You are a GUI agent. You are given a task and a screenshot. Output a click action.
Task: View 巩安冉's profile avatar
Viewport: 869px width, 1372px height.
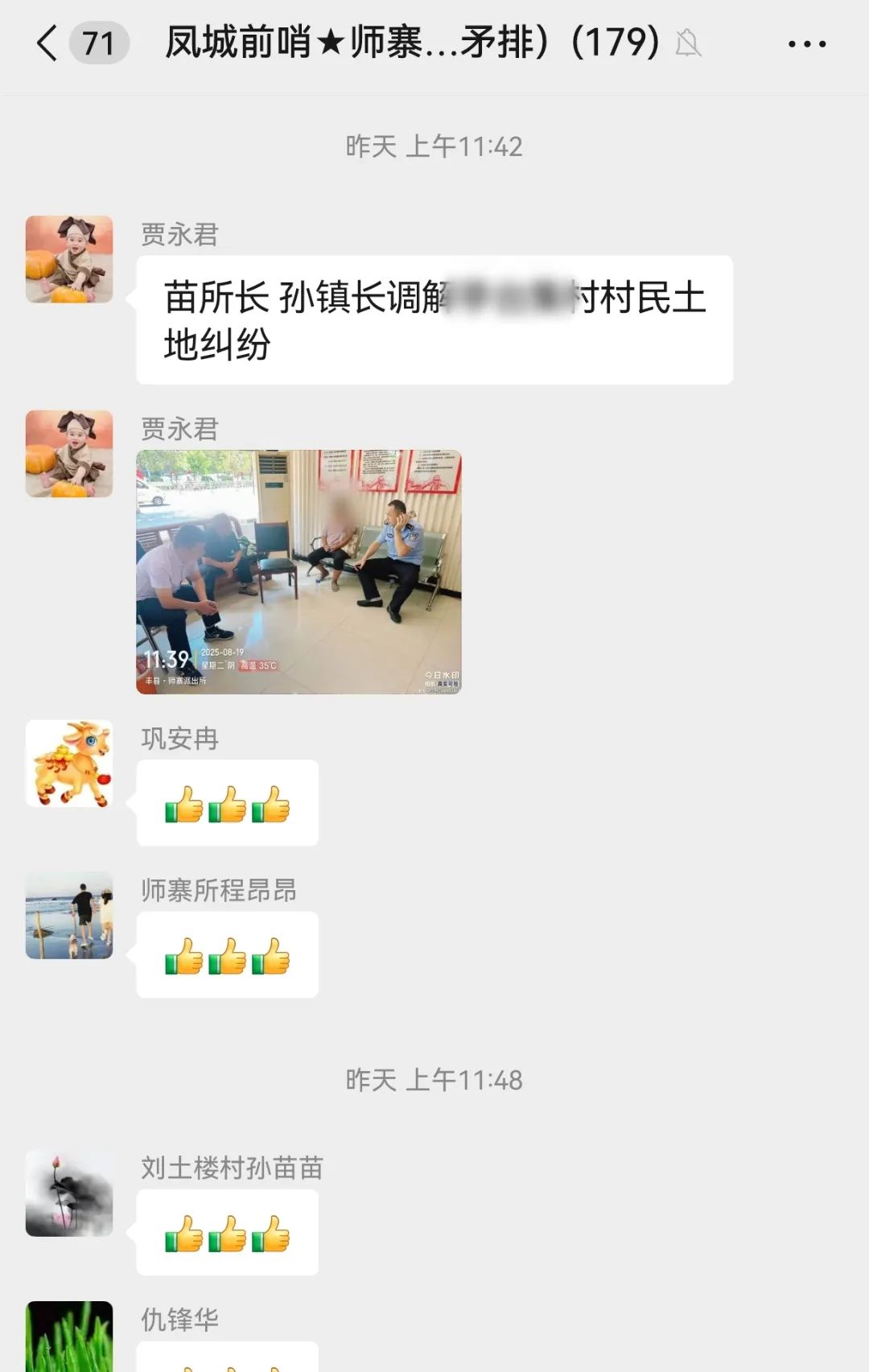click(x=69, y=764)
